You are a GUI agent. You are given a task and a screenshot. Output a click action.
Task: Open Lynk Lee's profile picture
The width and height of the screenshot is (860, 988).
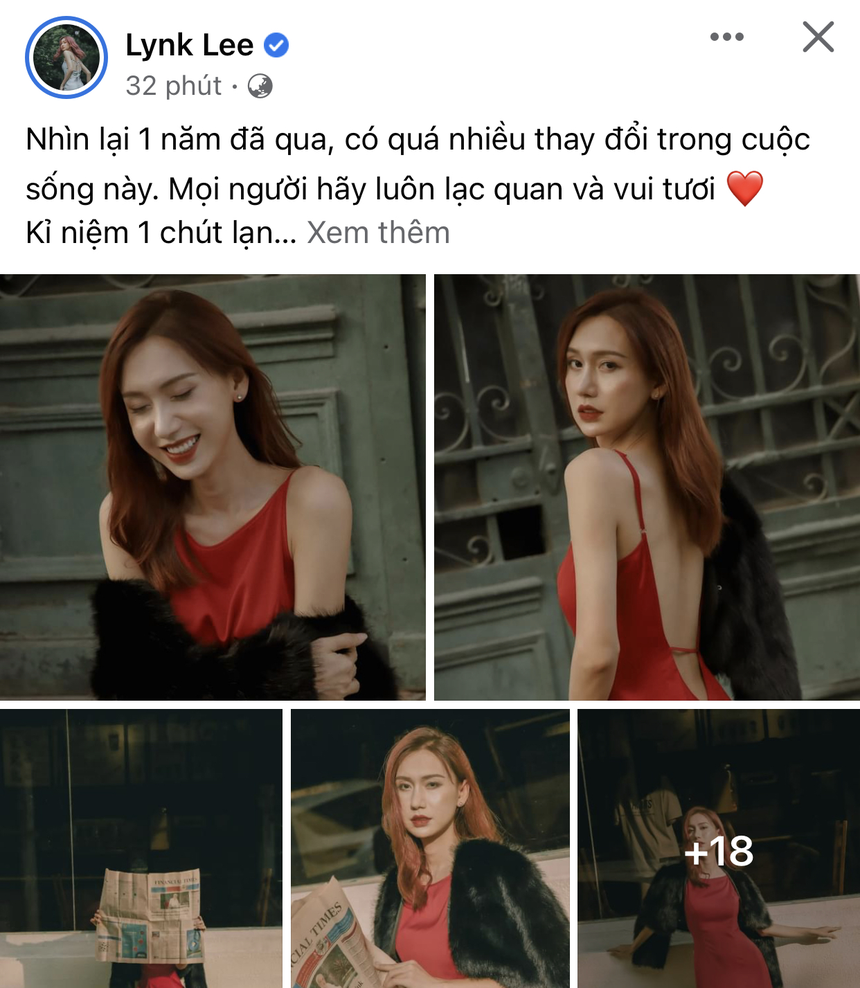click(x=66, y=57)
